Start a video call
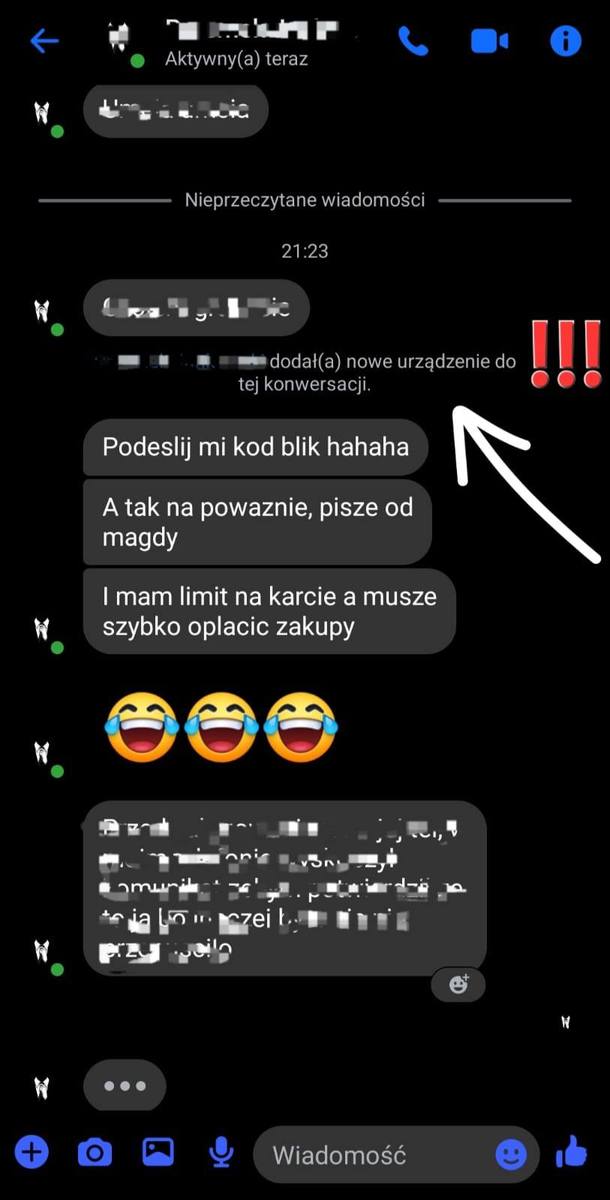 (489, 40)
